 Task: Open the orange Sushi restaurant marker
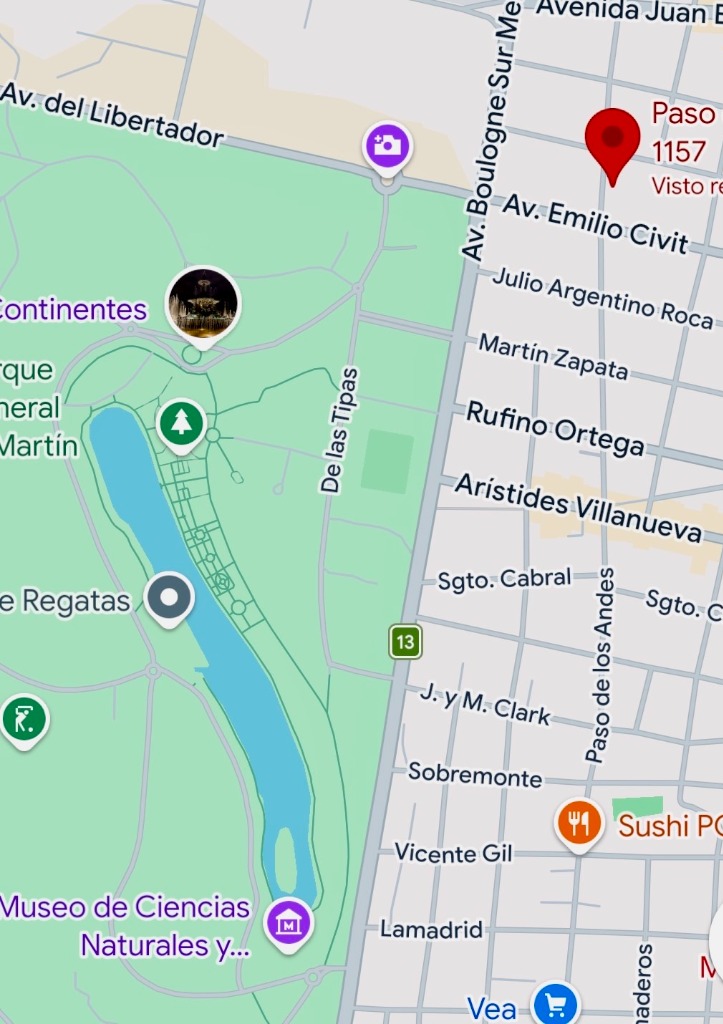pos(579,823)
